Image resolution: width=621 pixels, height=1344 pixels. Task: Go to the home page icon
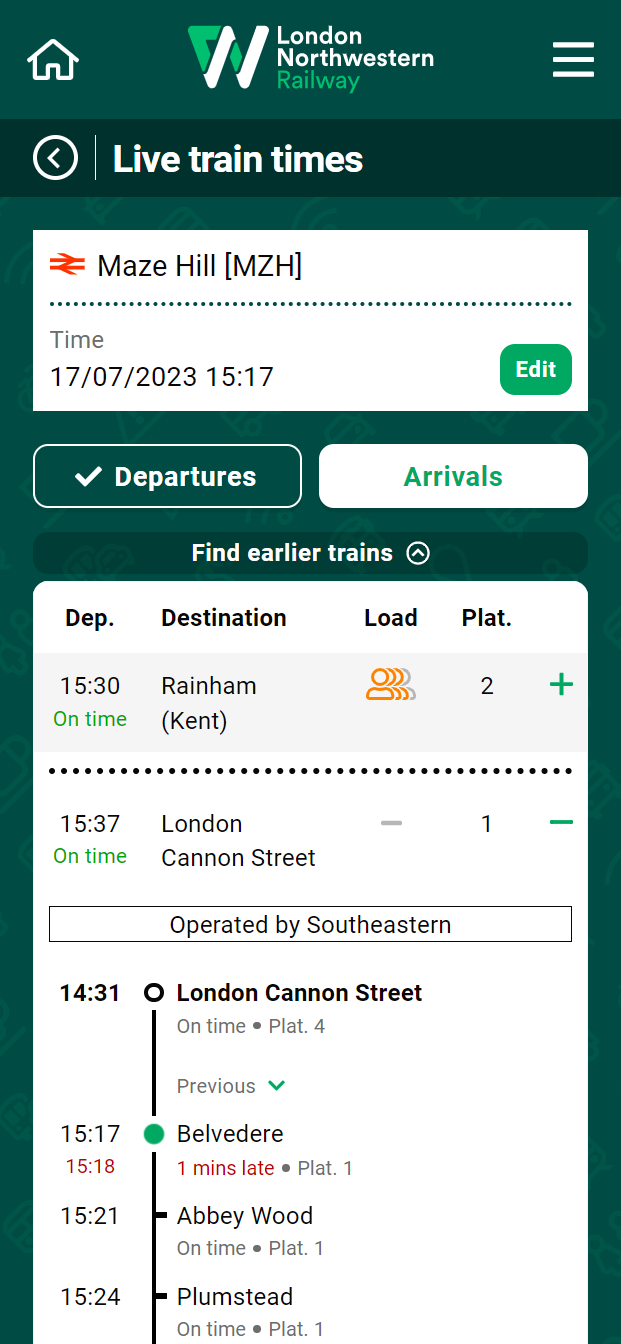coord(53,60)
